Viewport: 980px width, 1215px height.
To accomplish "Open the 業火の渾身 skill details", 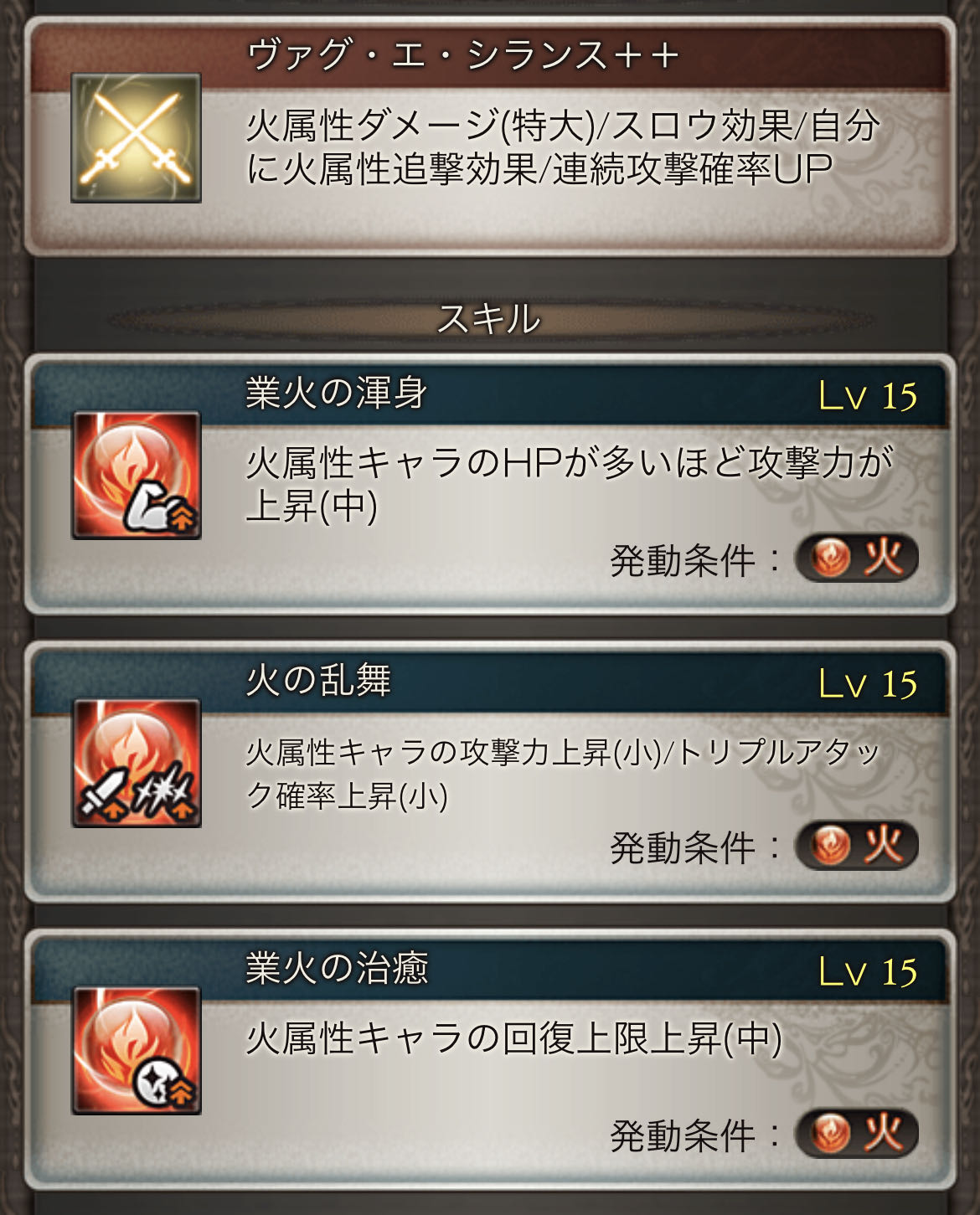I will [490, 486].
